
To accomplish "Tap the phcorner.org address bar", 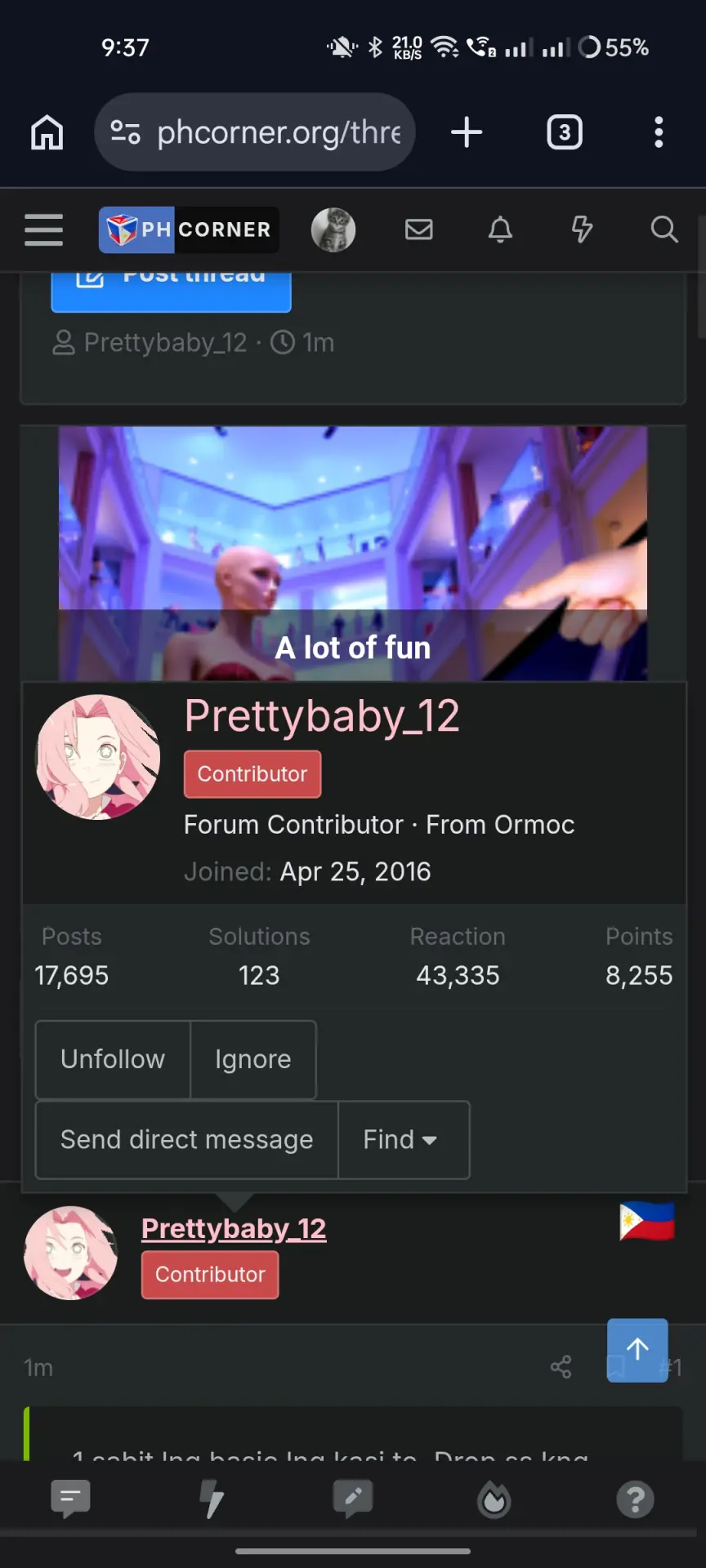I will click(x=255, y=132).
